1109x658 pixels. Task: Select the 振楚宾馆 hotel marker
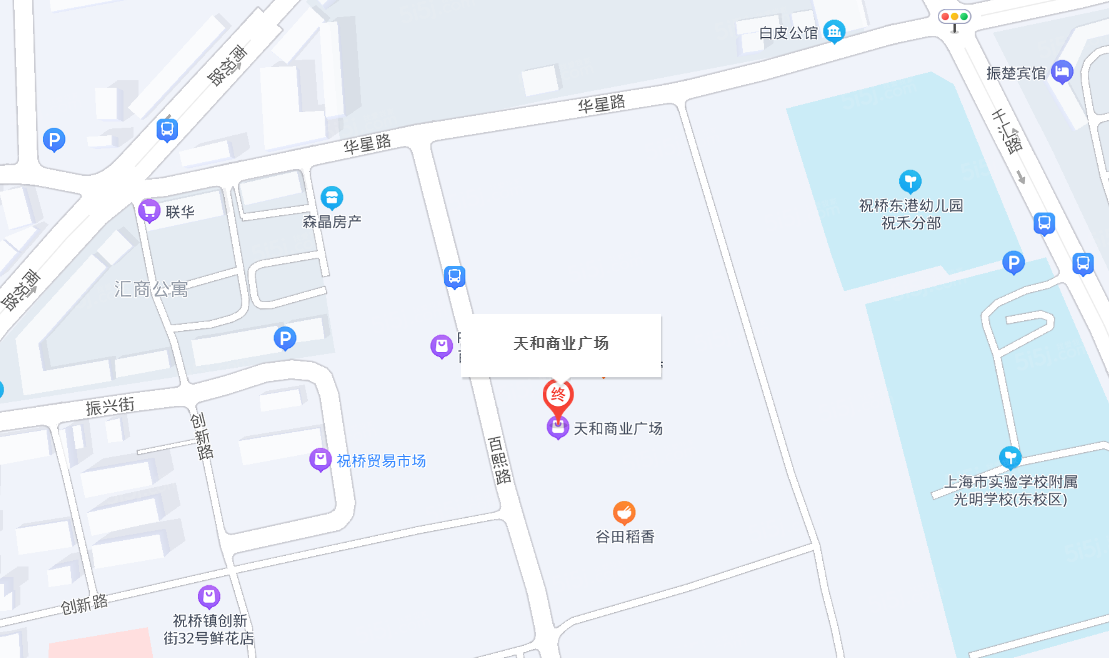(1062, 71)
